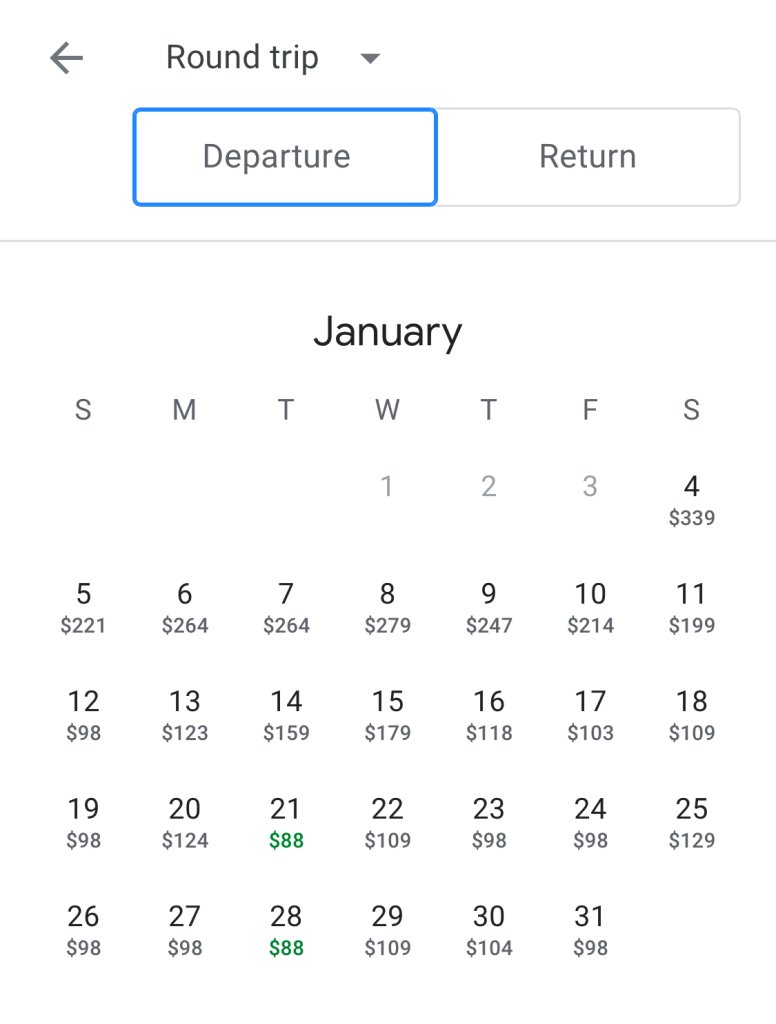The width and height of the screenshot is (776, 1024).
Task: Select cheapest fare on January 21
Action: pyautogui.click(x=286, y=821)
